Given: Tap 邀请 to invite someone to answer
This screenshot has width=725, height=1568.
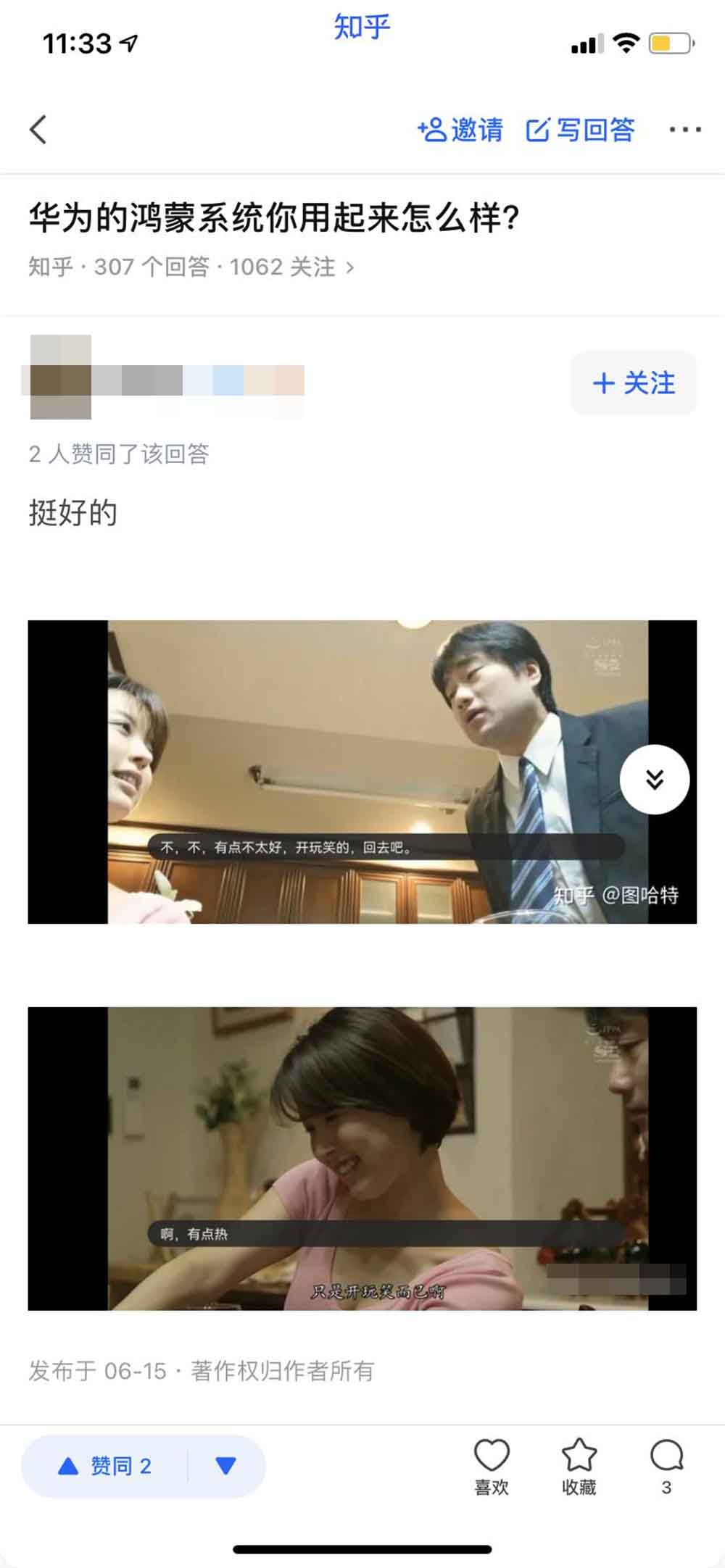Looking at the screenshot, I should [460, 130].
